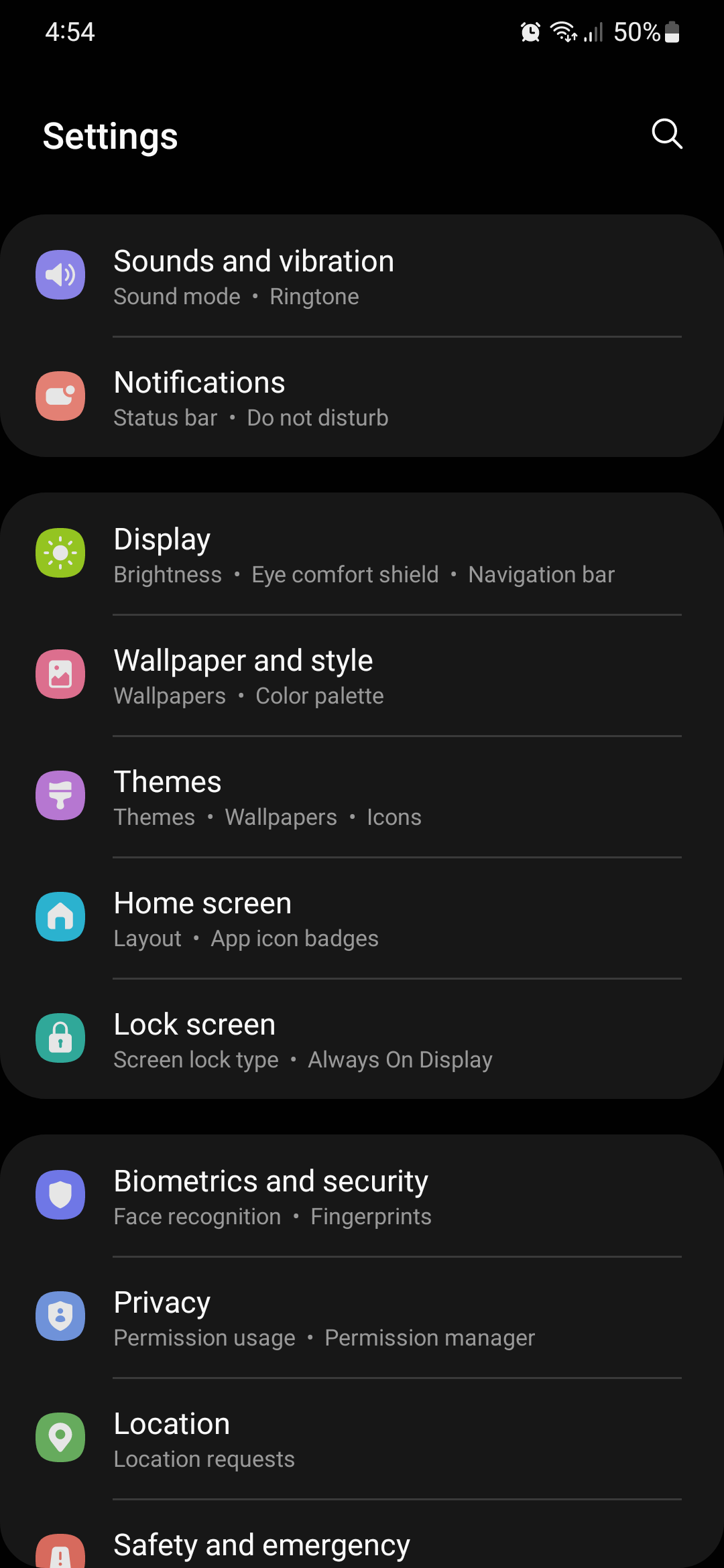724x1568 pixels.
Task: Go to Notifications settings
Action: click(x=362, y=397)
